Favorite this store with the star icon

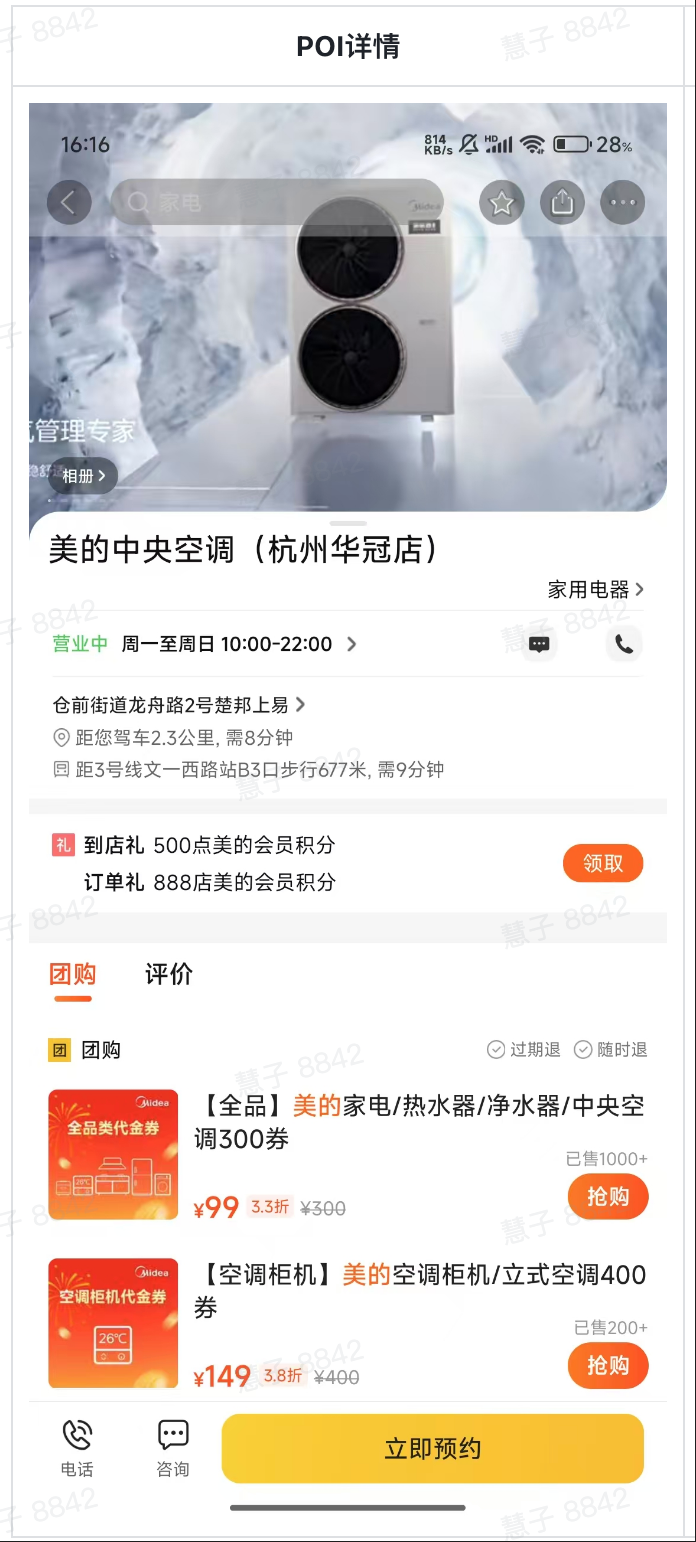[502, 203]
